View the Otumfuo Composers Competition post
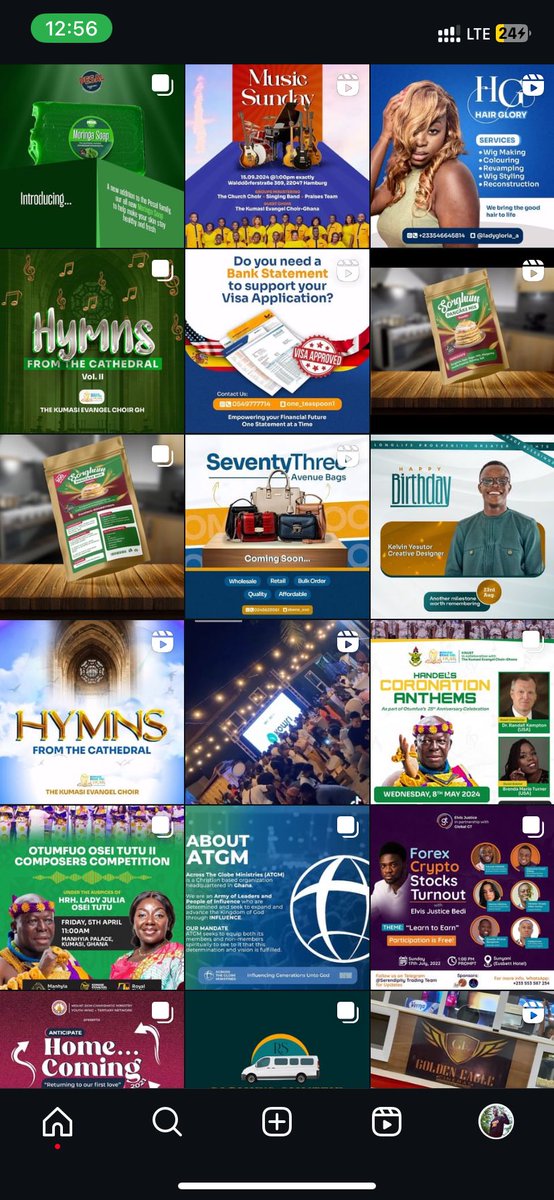554x1200 pixels. [92, 896]
